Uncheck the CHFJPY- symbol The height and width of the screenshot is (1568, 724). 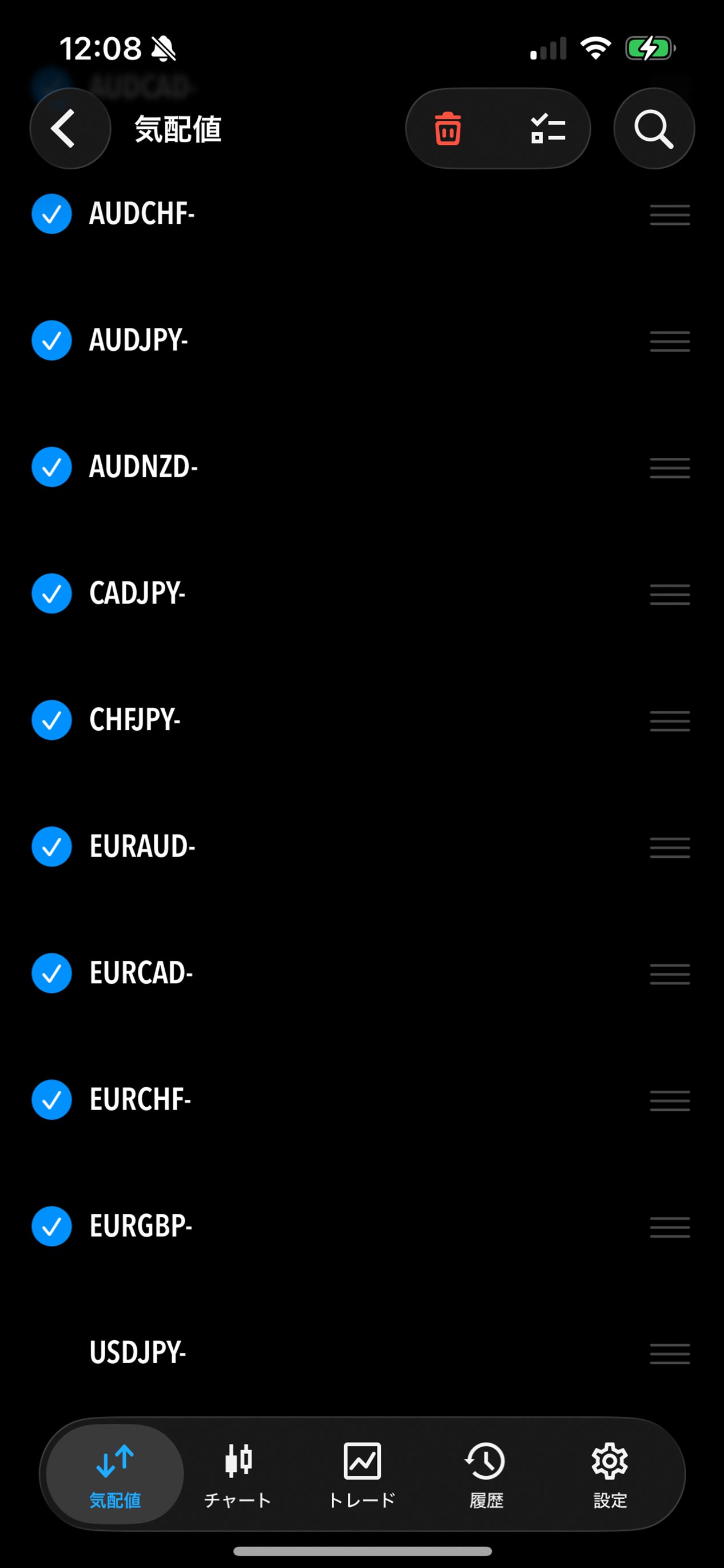click(x=51, y=720)
